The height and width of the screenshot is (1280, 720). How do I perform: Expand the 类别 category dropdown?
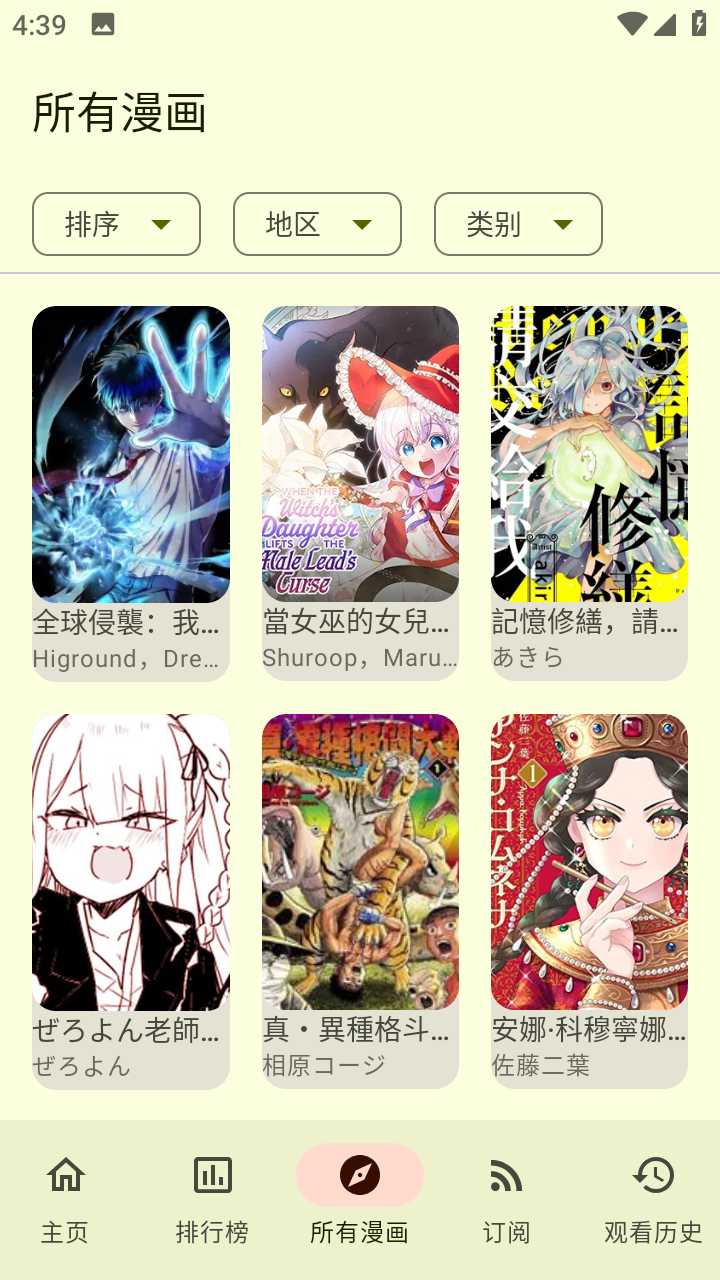[x=518, y=224]
